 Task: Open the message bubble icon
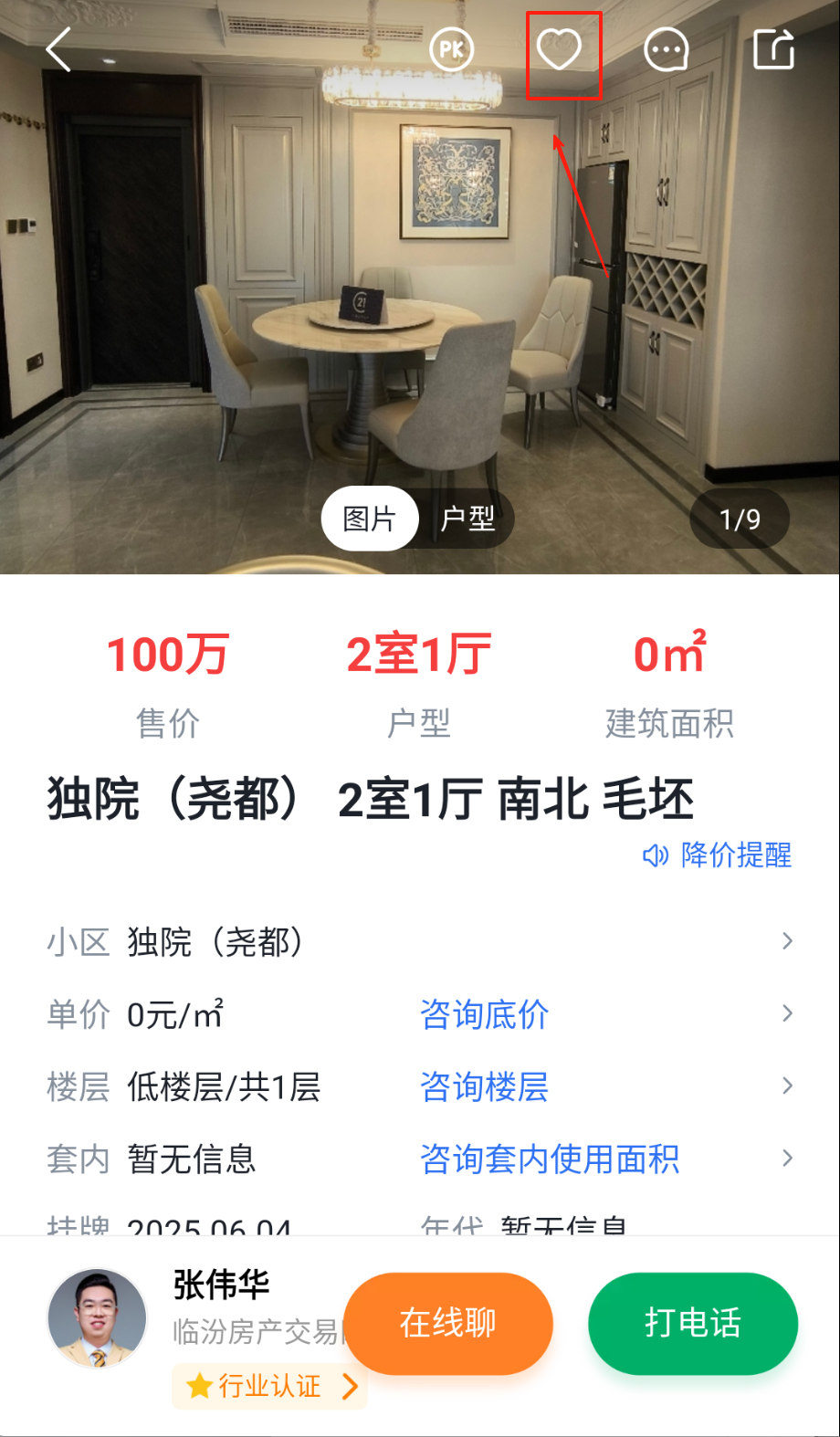point(666,49)
